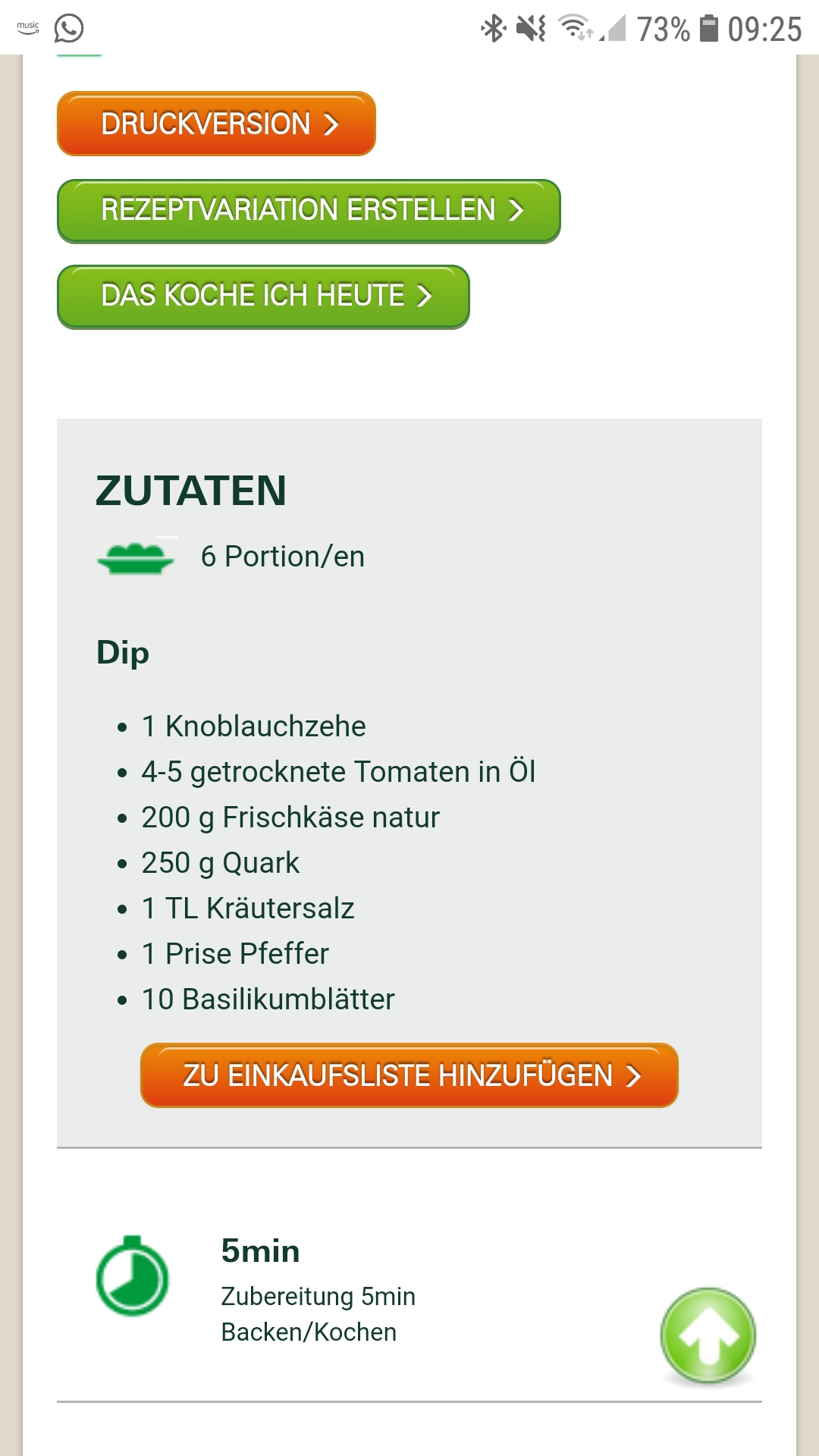Tap Rezeptvariation erstellen button
Screen dimensions: 819x1456
[309, 210]
